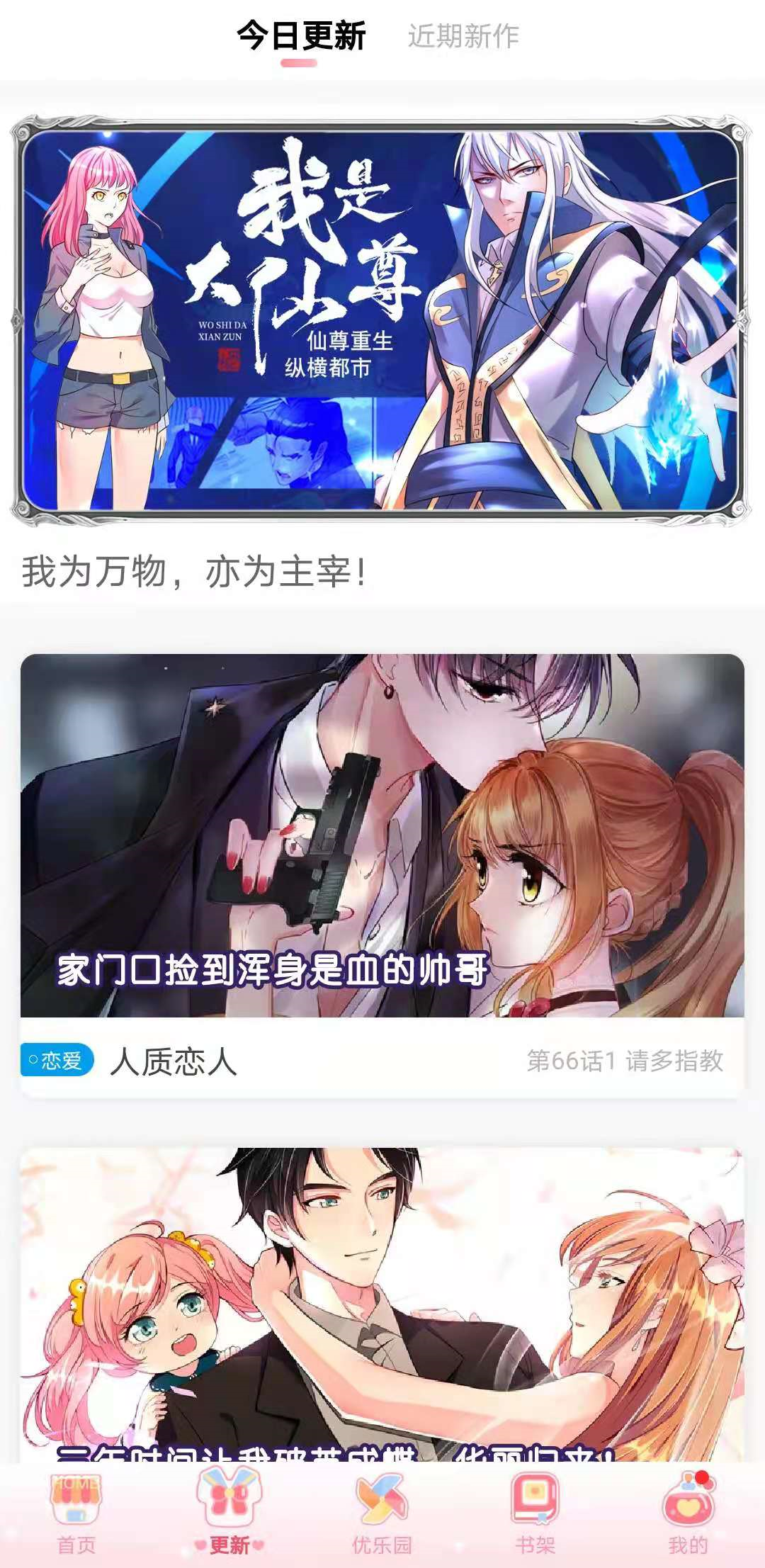Switch to the 近期新作 tab
Viewport: 765px width, 1568px height.
463,35
